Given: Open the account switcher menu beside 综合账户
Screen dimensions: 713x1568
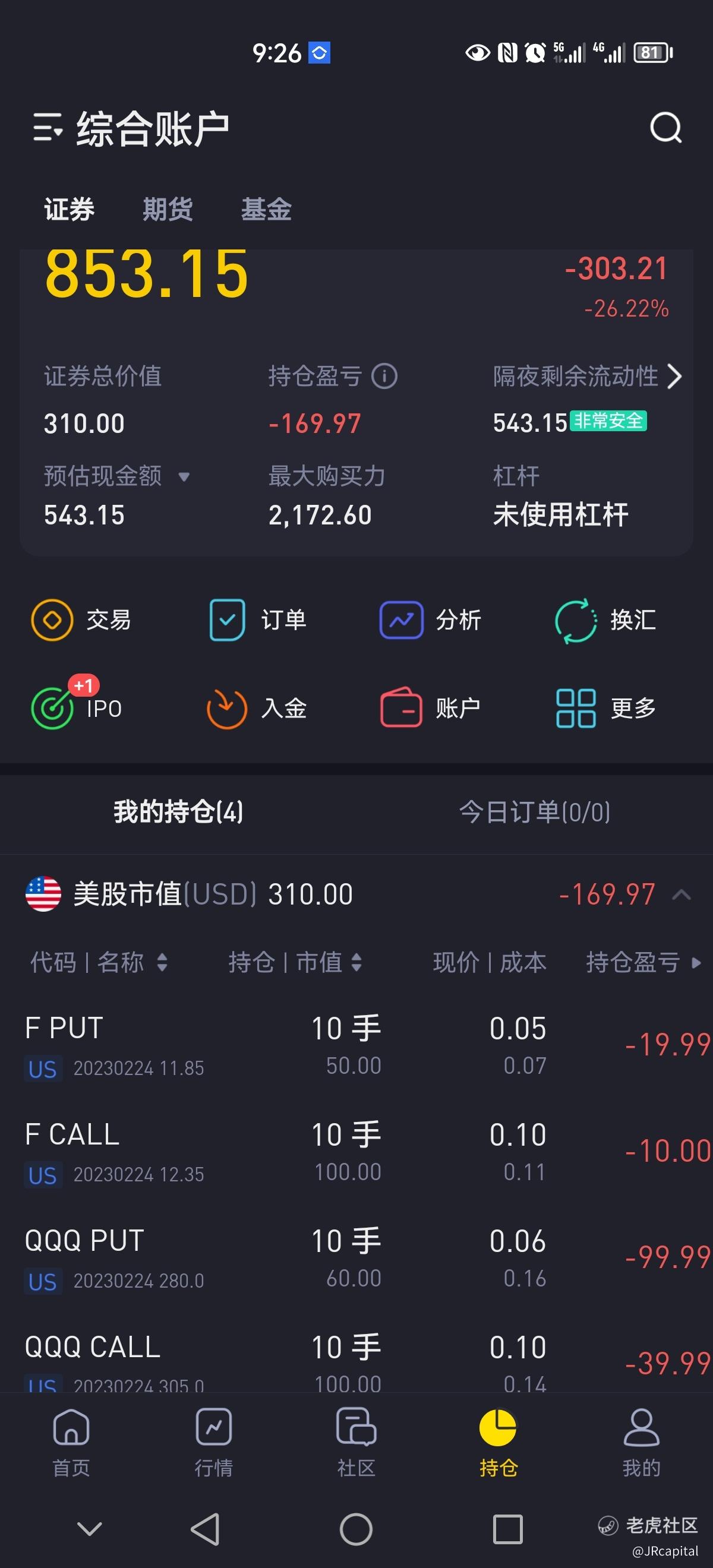Looking at the screenshot, I should tap(48, 127).
